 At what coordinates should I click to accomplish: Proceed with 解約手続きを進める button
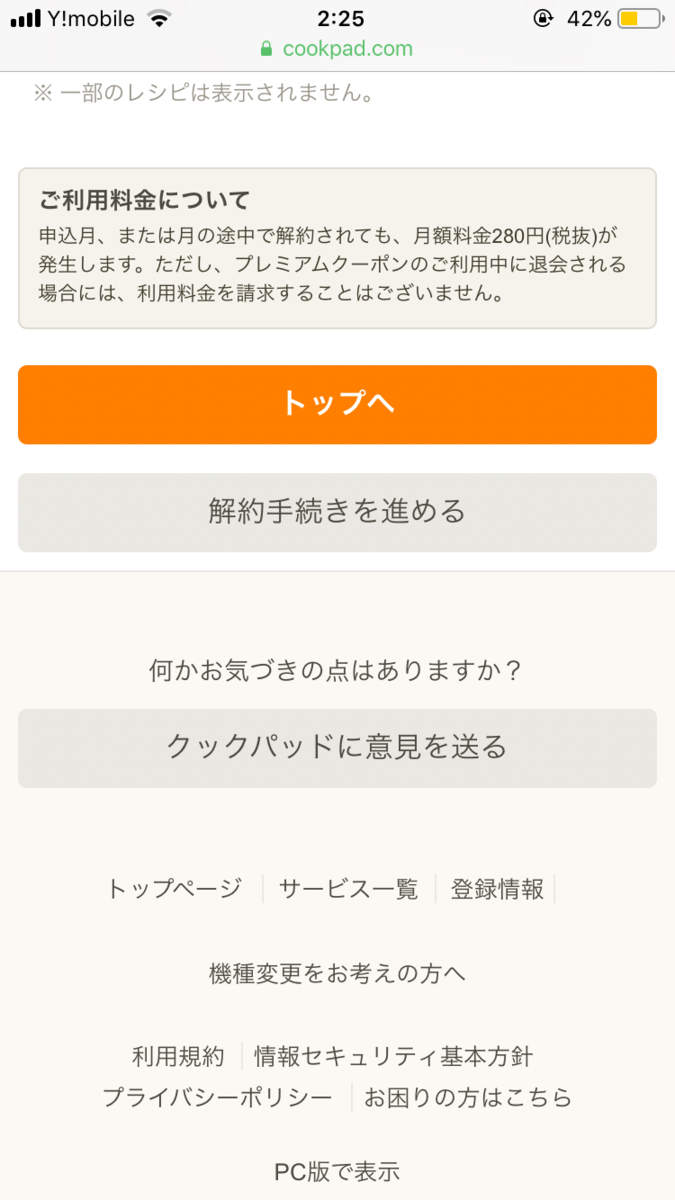337,512
